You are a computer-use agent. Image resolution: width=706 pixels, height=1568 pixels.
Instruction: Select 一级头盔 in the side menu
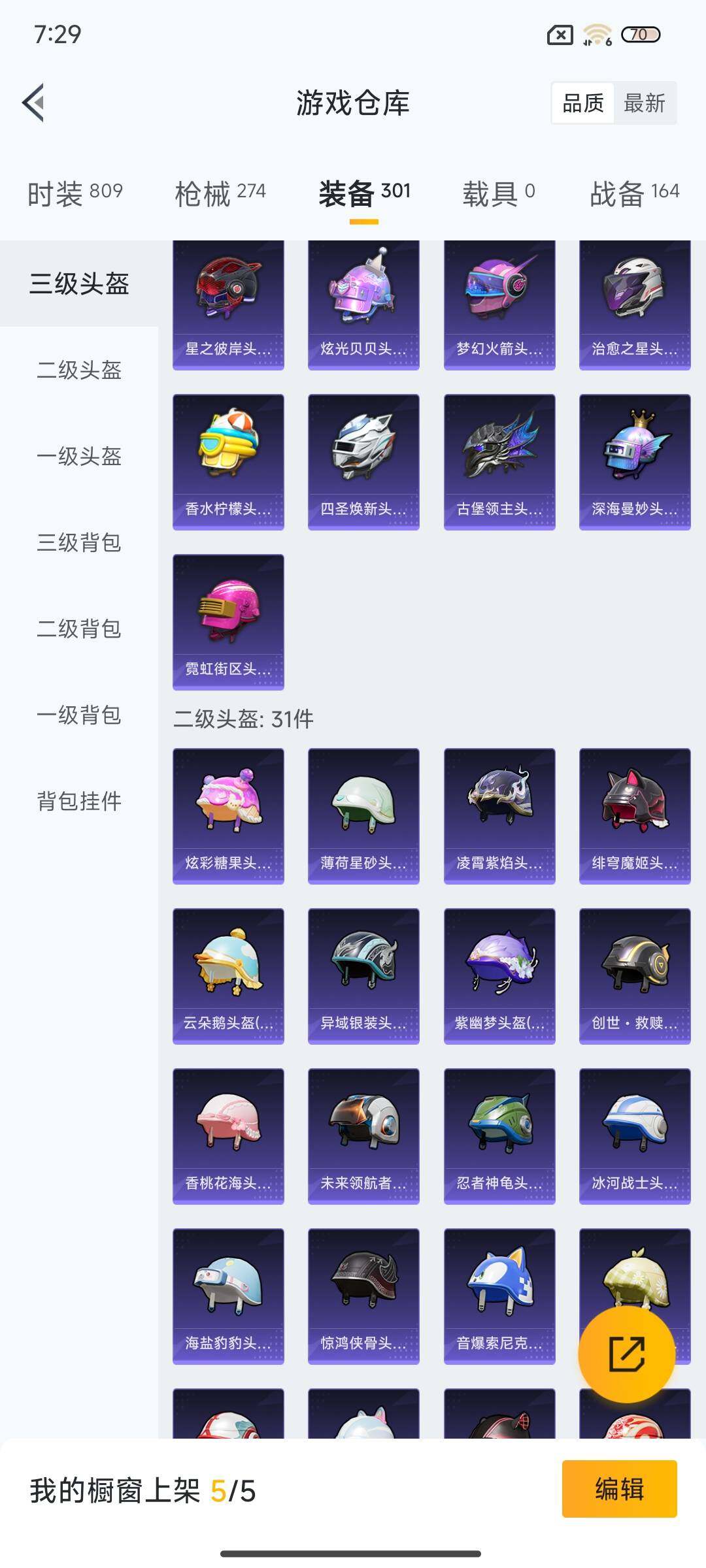[79, 457]
